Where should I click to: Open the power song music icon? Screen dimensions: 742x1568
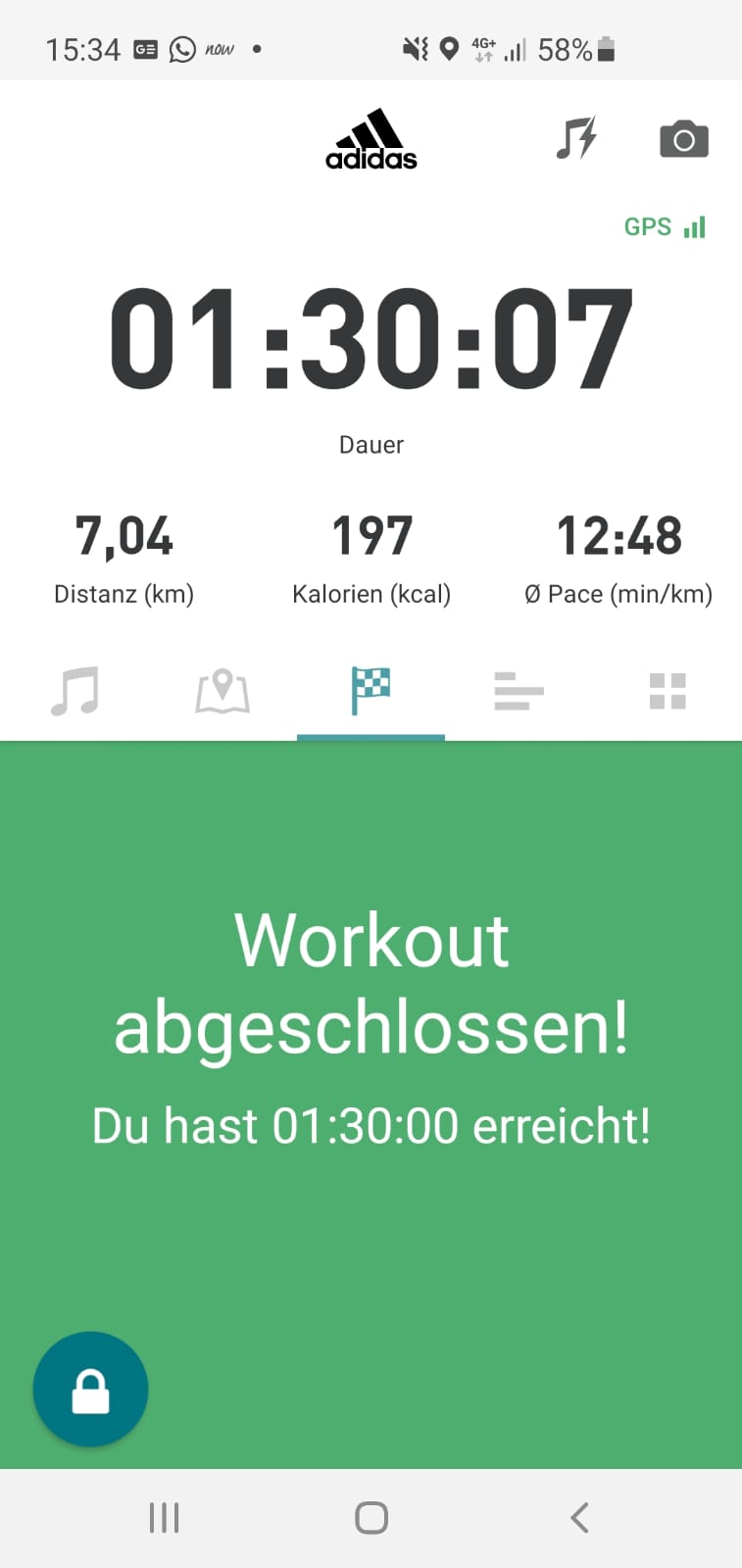575,138
